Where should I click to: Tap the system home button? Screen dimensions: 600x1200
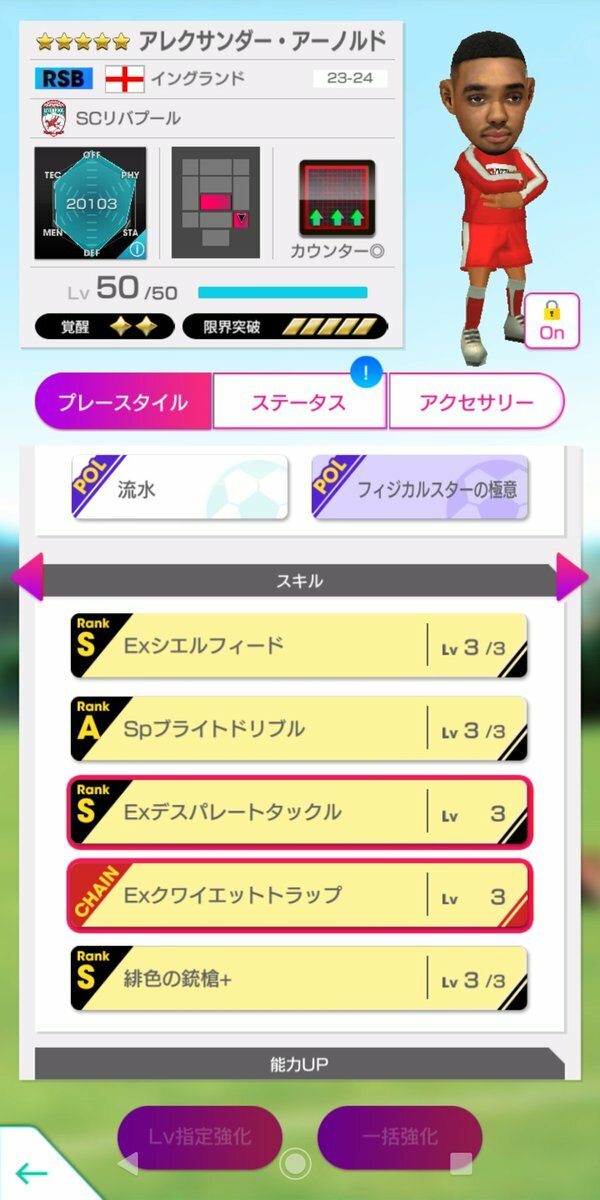tap(295, 1163)
